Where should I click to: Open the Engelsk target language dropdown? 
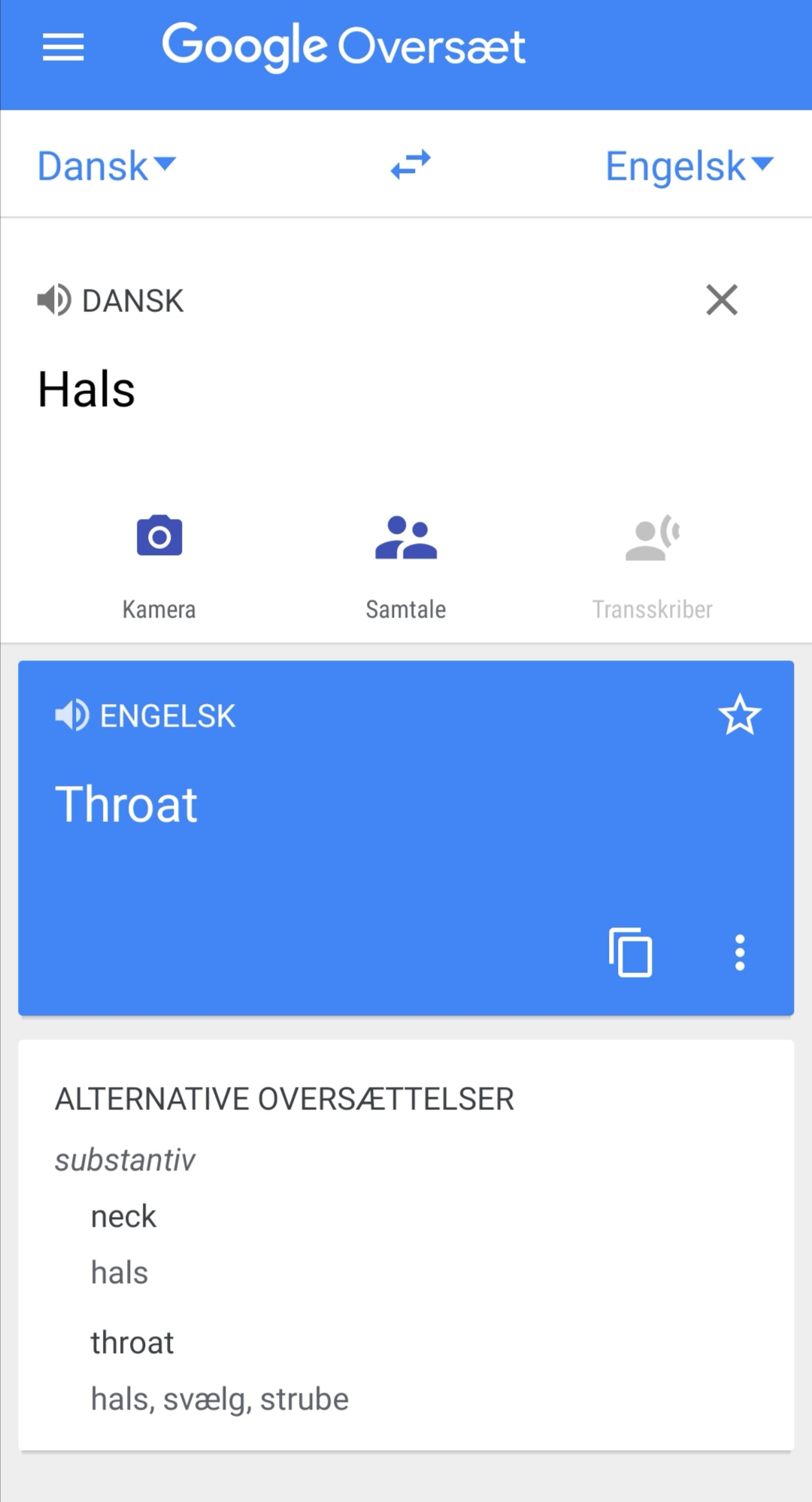click(x=688, y=165)
